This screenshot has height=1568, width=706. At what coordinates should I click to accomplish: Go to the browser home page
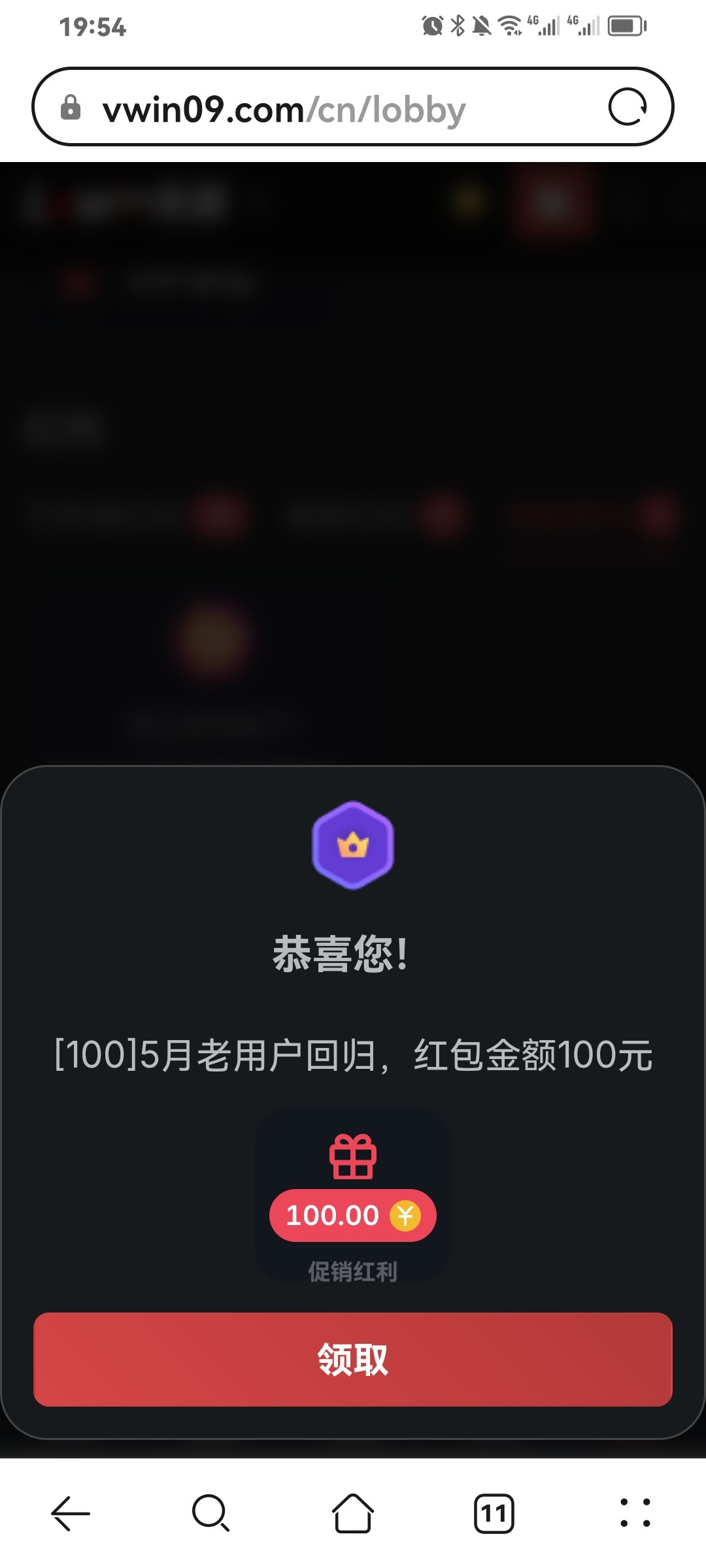tap(353, 1513)
